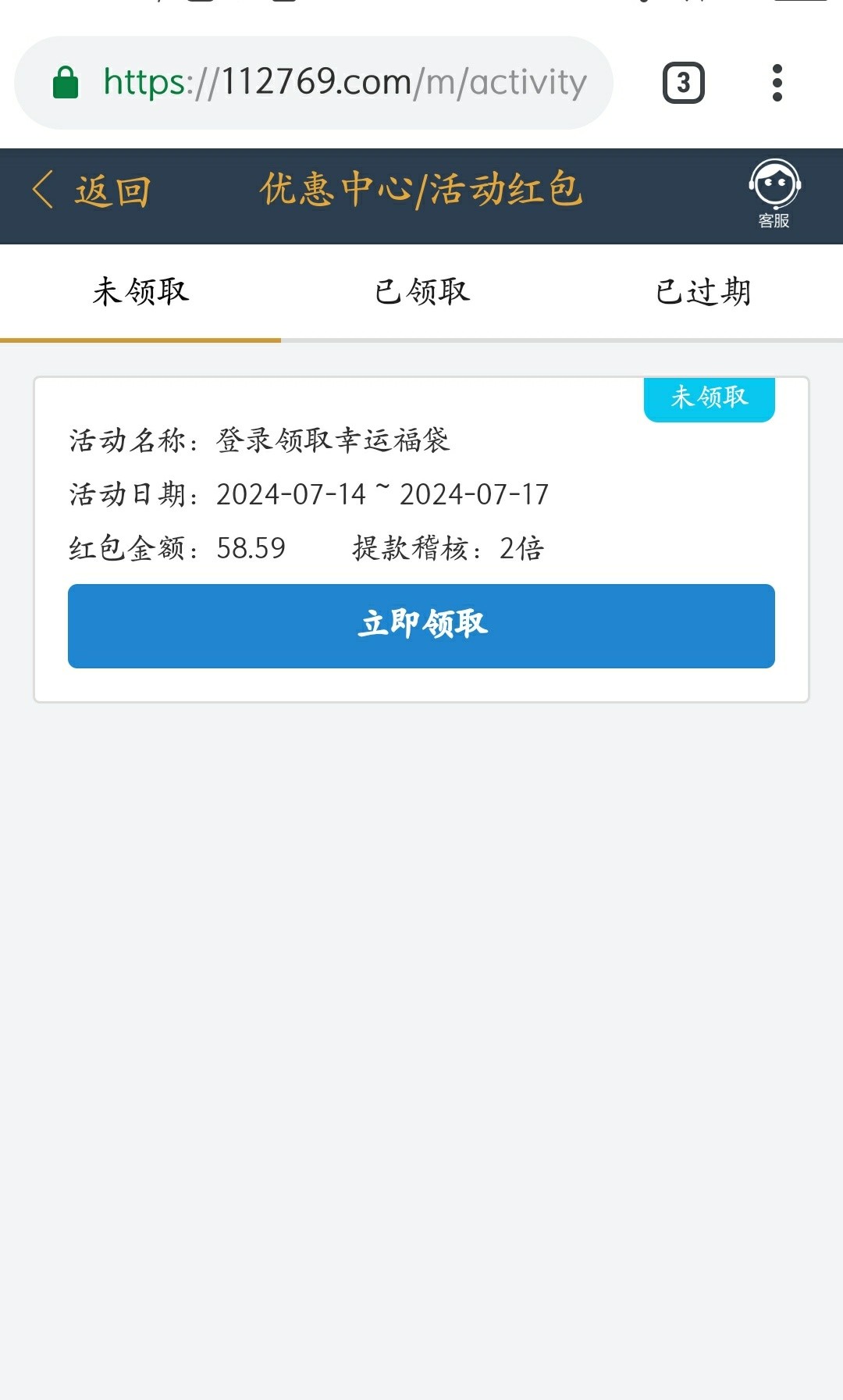Screen dimensions: 843x1400
Task: Switch to the 已过期 tab
Action: pos(702,292)
